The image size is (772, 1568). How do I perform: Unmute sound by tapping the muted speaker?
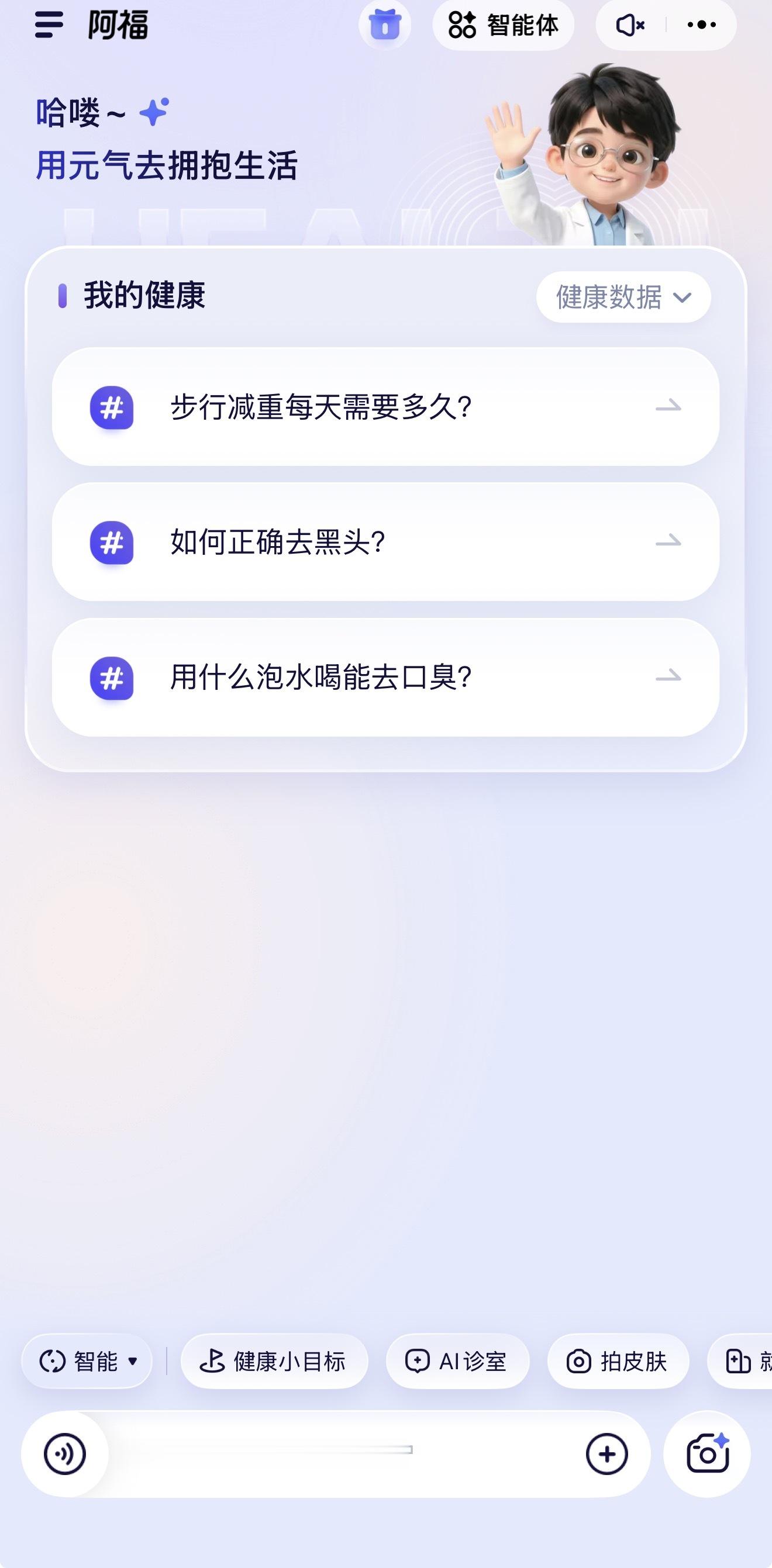[x=630, y=26]
